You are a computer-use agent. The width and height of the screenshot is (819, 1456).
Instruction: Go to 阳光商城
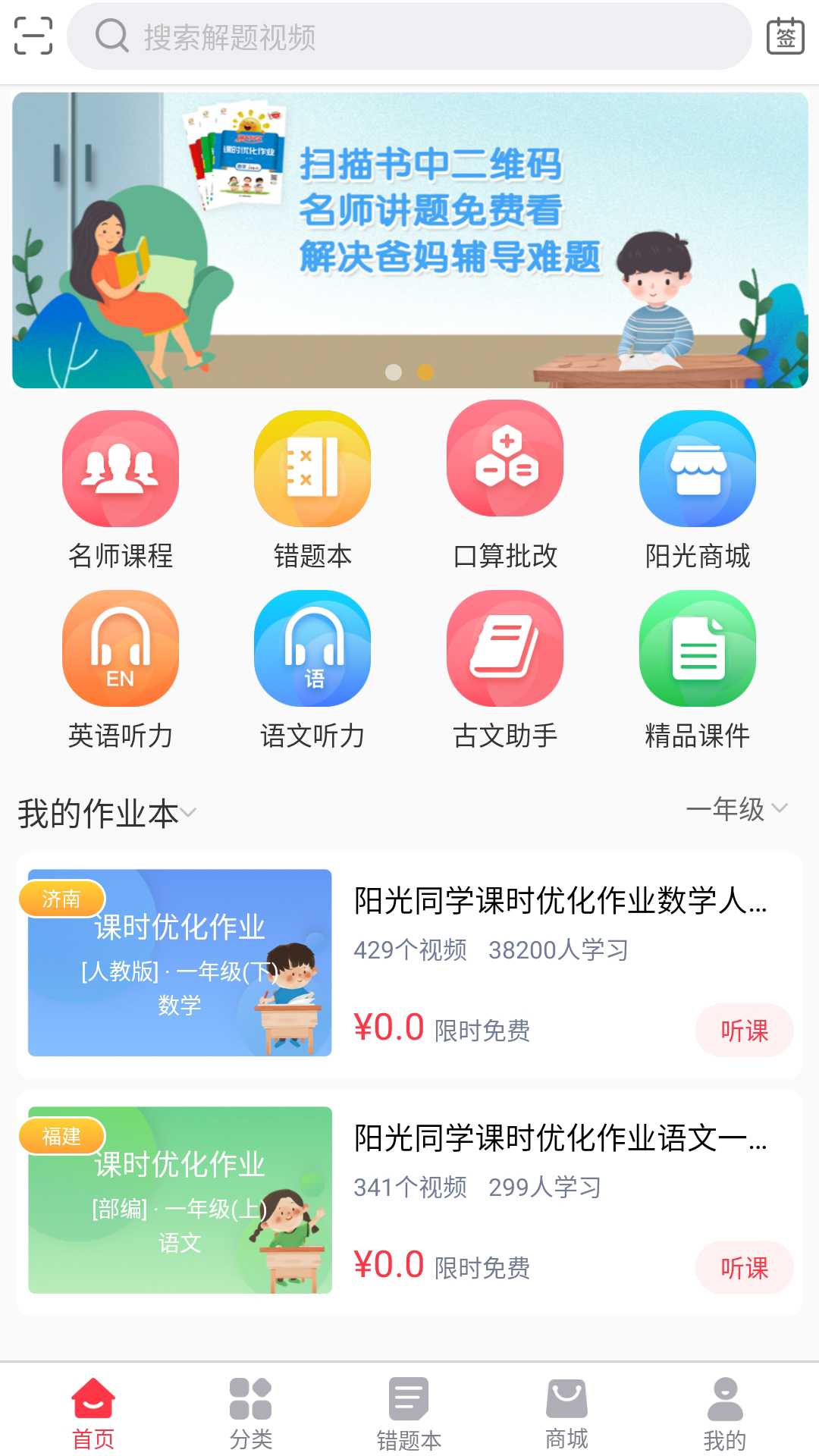click(697, 469)
